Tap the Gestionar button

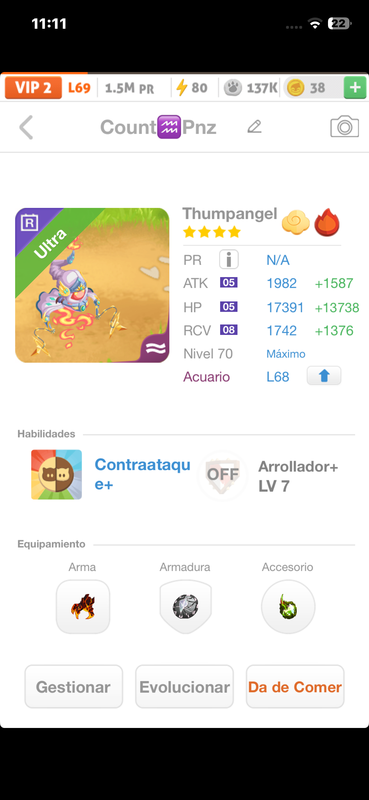[73, 687]
